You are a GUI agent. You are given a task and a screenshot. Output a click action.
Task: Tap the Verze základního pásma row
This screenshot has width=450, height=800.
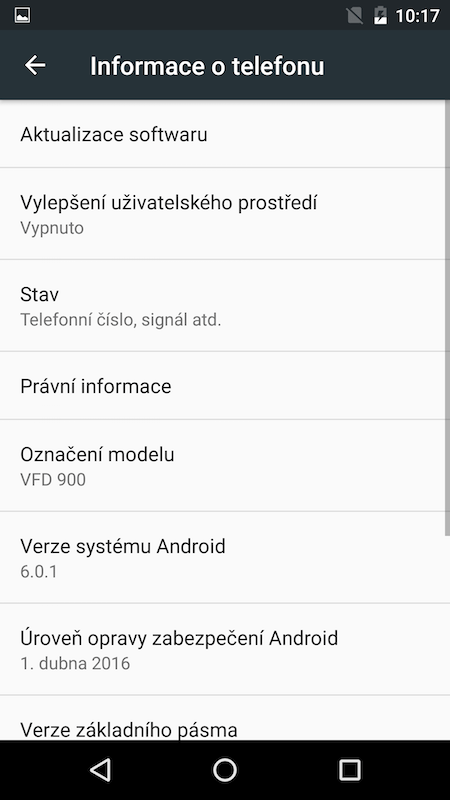pos(222,718)
